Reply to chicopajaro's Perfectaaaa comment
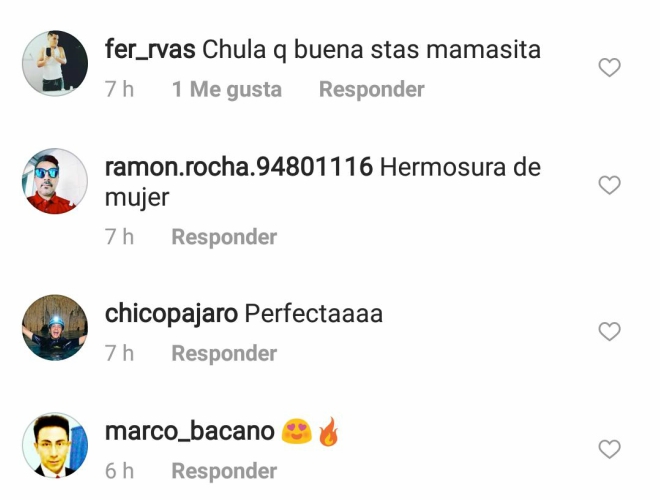Viewport: 660px width, 500px height. (224, 354)
